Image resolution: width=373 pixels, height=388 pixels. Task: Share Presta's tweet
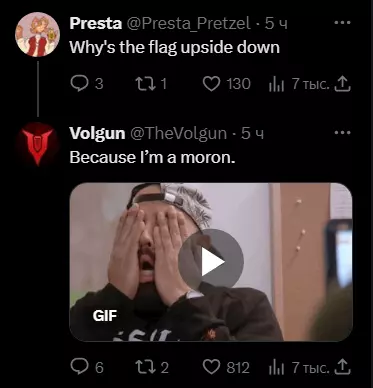click(342, 84)
